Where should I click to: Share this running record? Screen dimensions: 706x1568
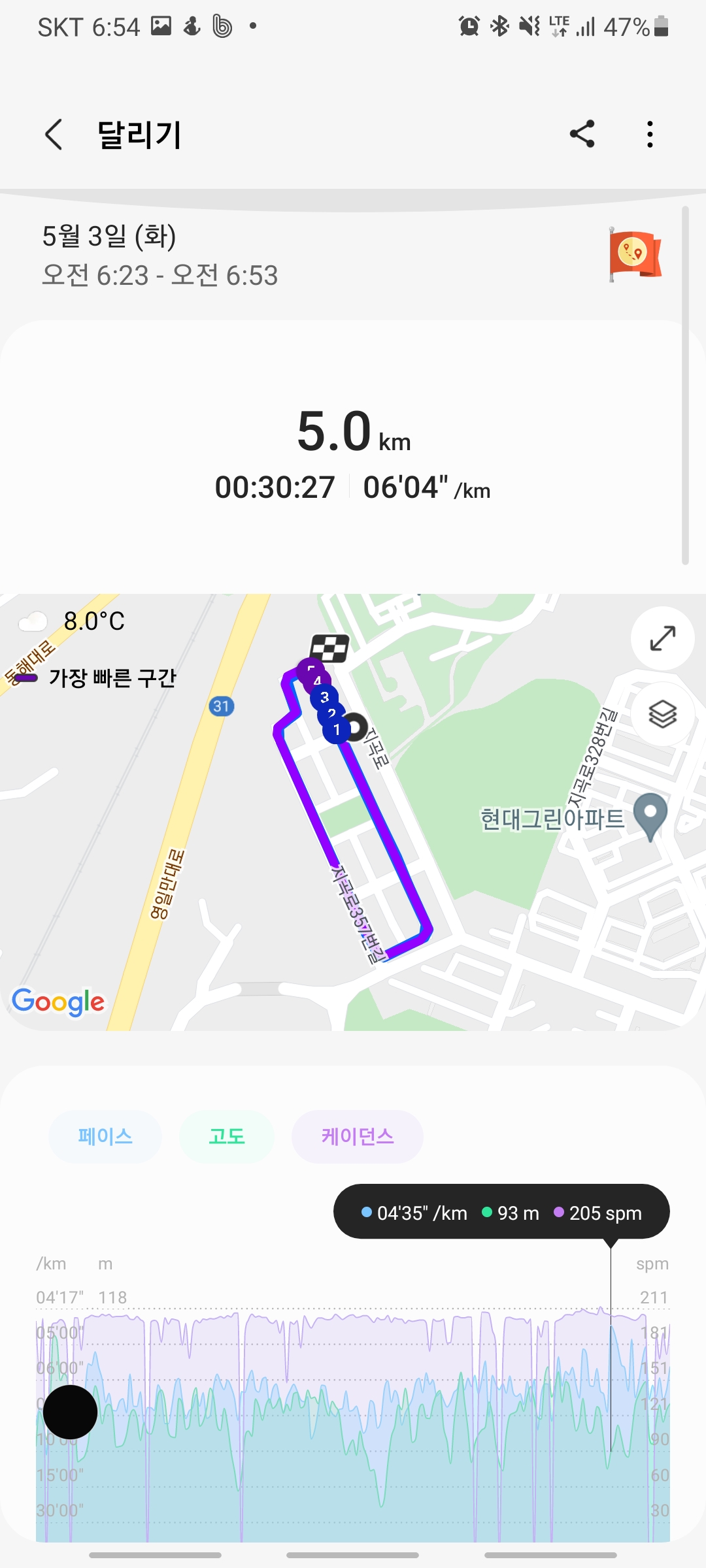point(582,135)
